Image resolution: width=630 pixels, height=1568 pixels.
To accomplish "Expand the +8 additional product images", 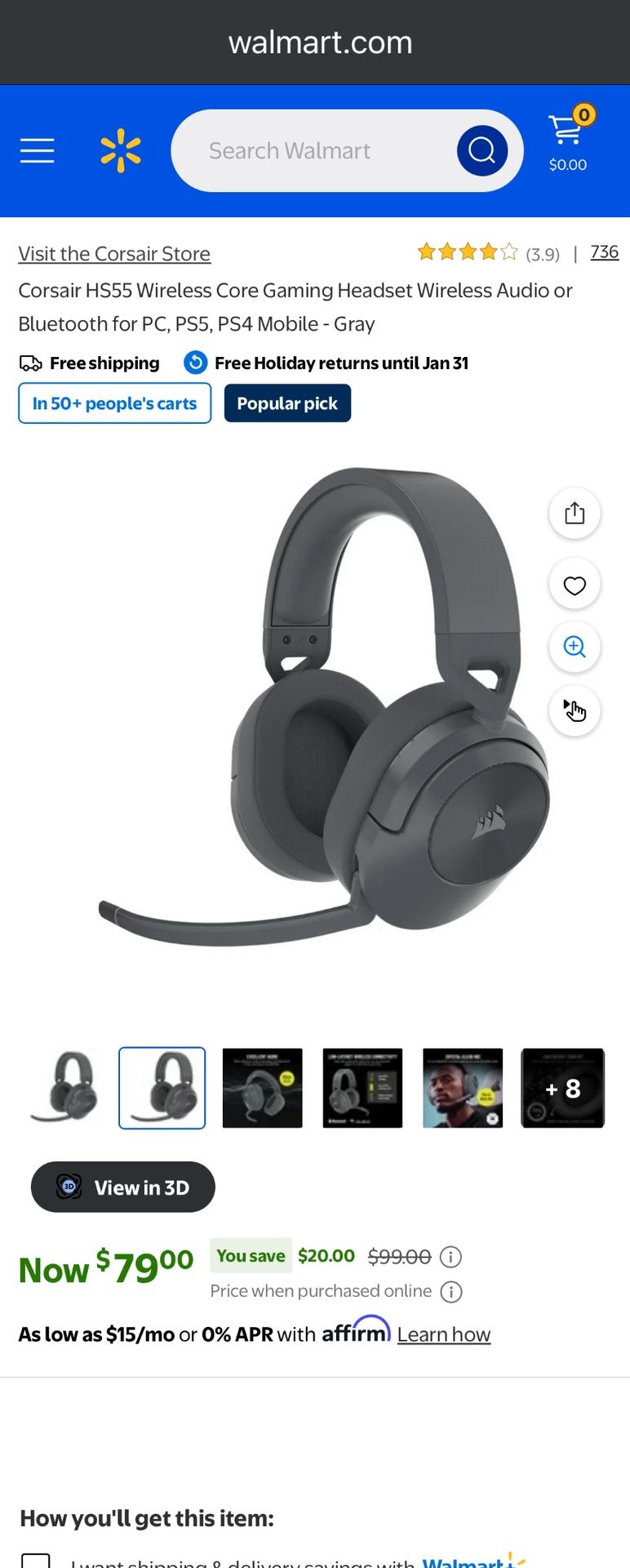I will [x=562, y=1088].
